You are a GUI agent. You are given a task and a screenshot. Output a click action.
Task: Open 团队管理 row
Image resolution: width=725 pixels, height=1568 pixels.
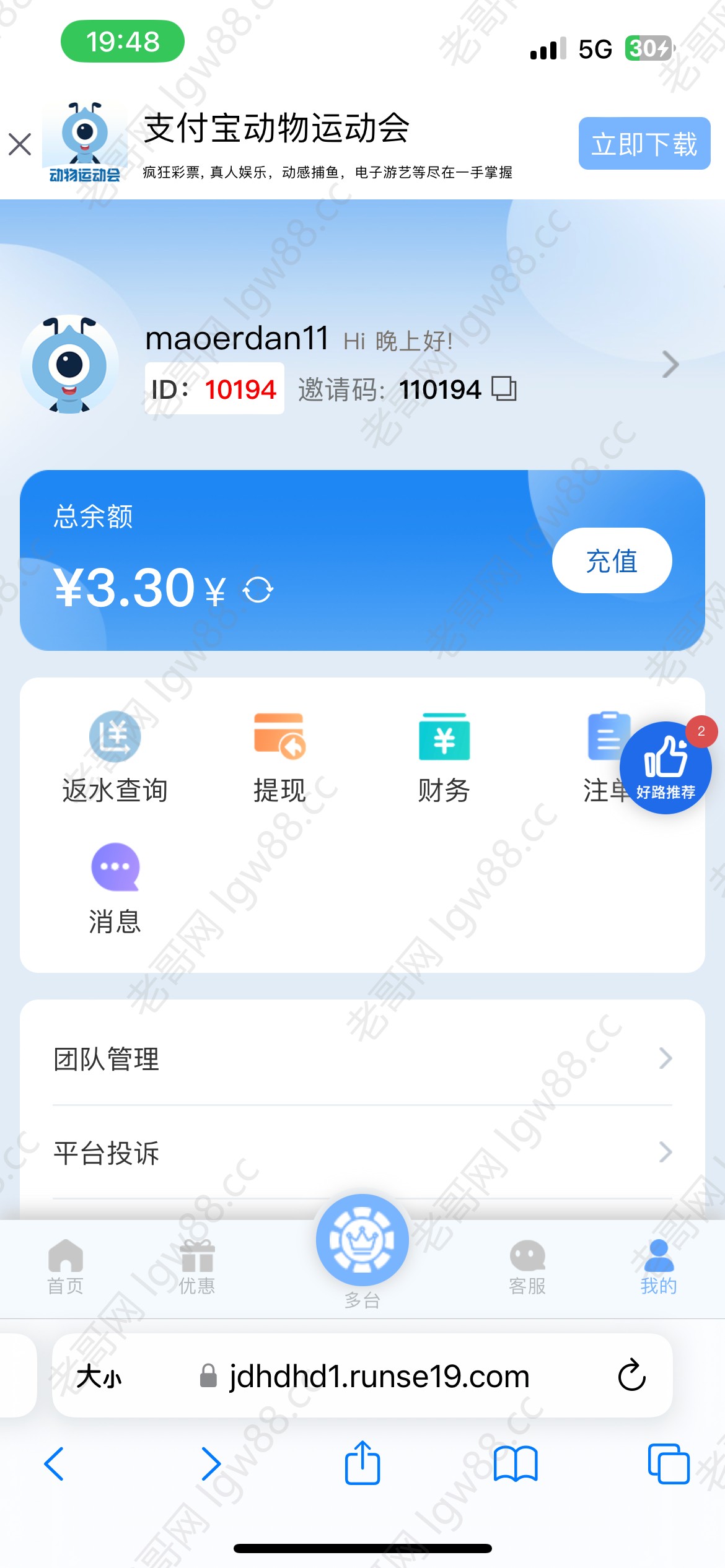tap(362, 1058)
